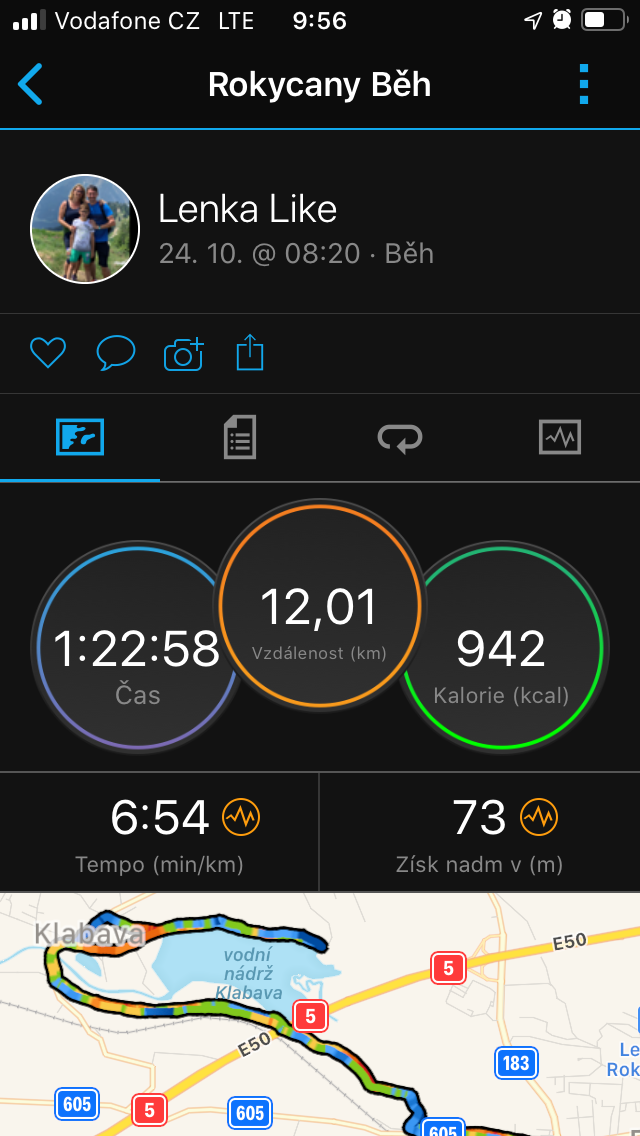The image size is (640, 1136).
Task: Add a photo with the camera icon
Action: tap(183, 354)
